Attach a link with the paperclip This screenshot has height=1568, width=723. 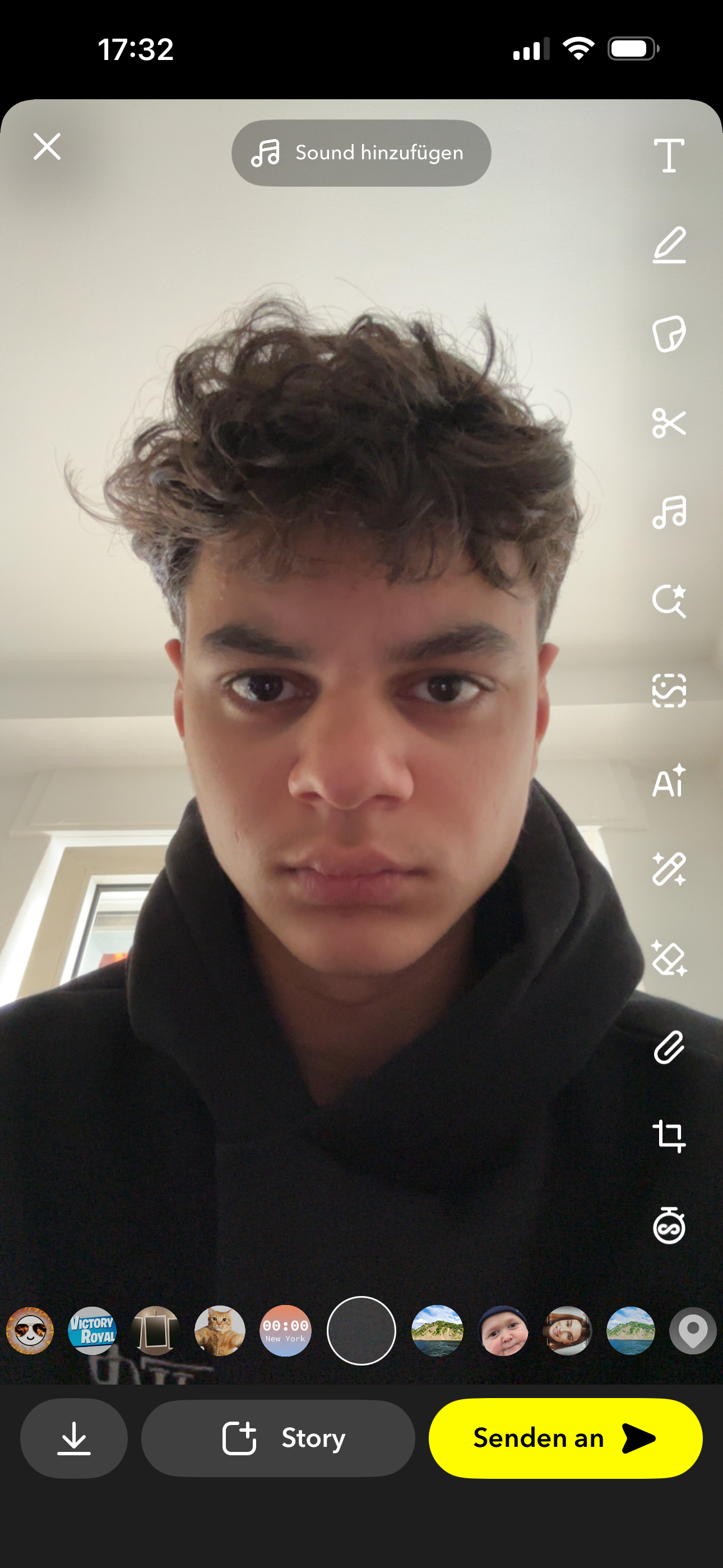(x=669, y=1047)
